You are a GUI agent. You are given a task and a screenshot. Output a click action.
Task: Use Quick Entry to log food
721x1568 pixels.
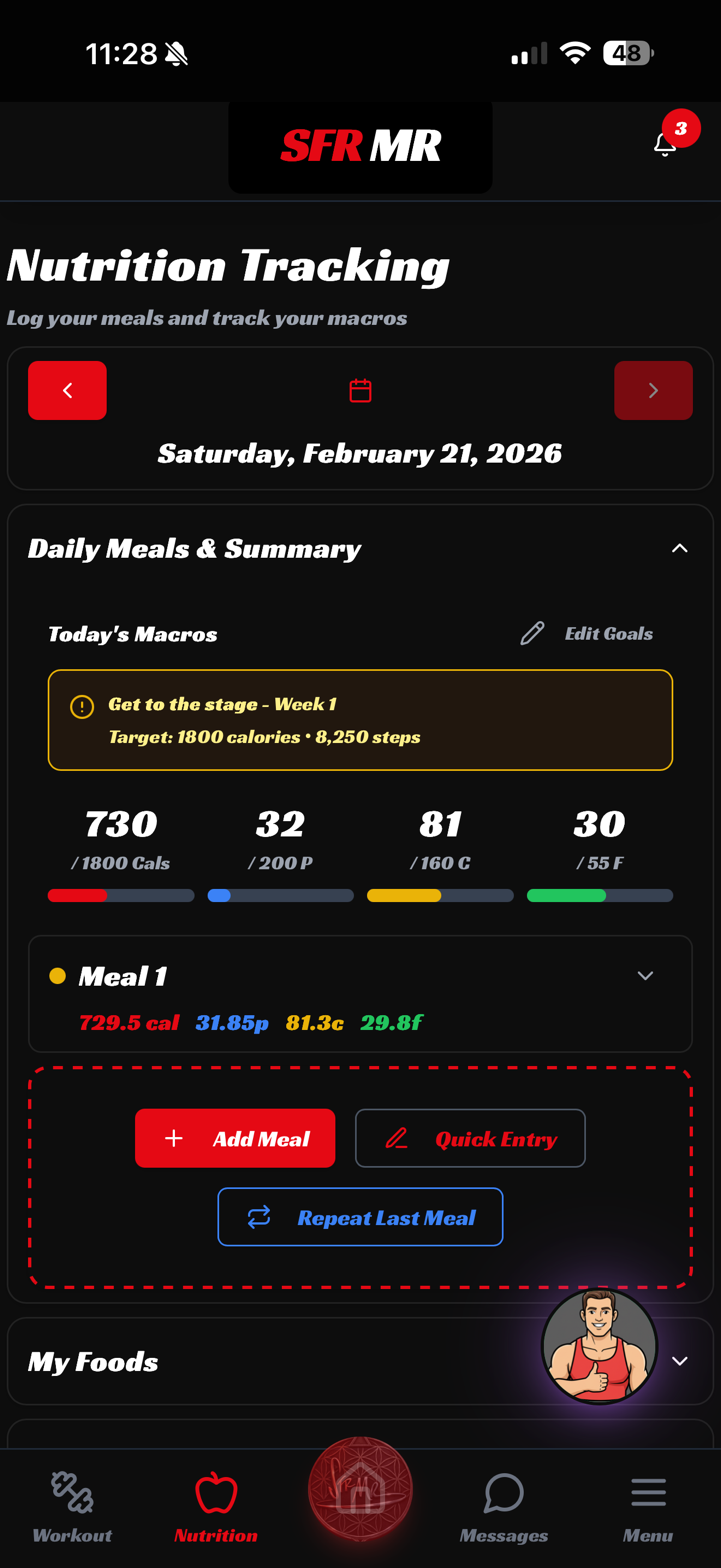(x=470, y=1138)
